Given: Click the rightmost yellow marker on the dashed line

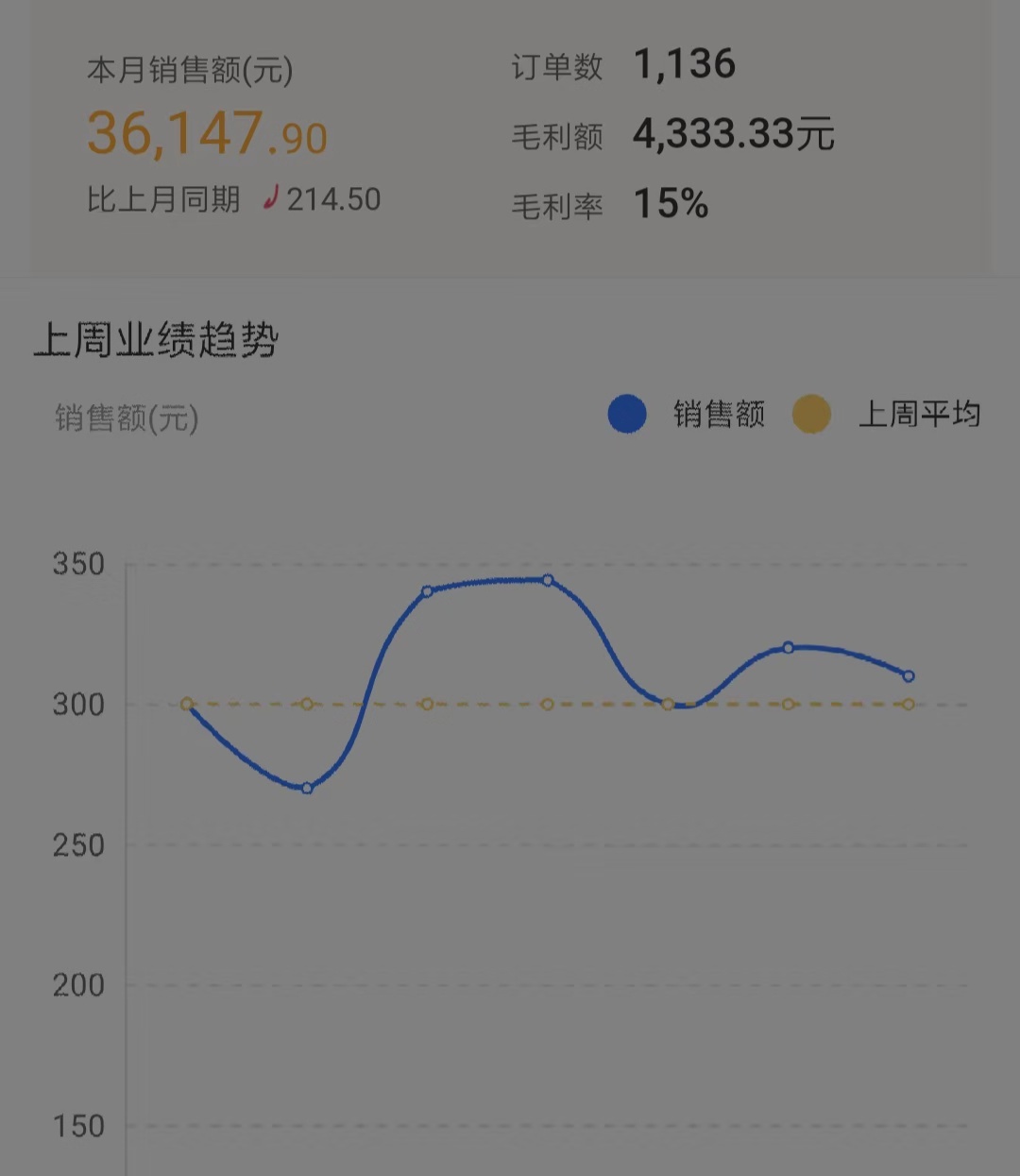Looking at the screenshot, I should pos(908,704).
